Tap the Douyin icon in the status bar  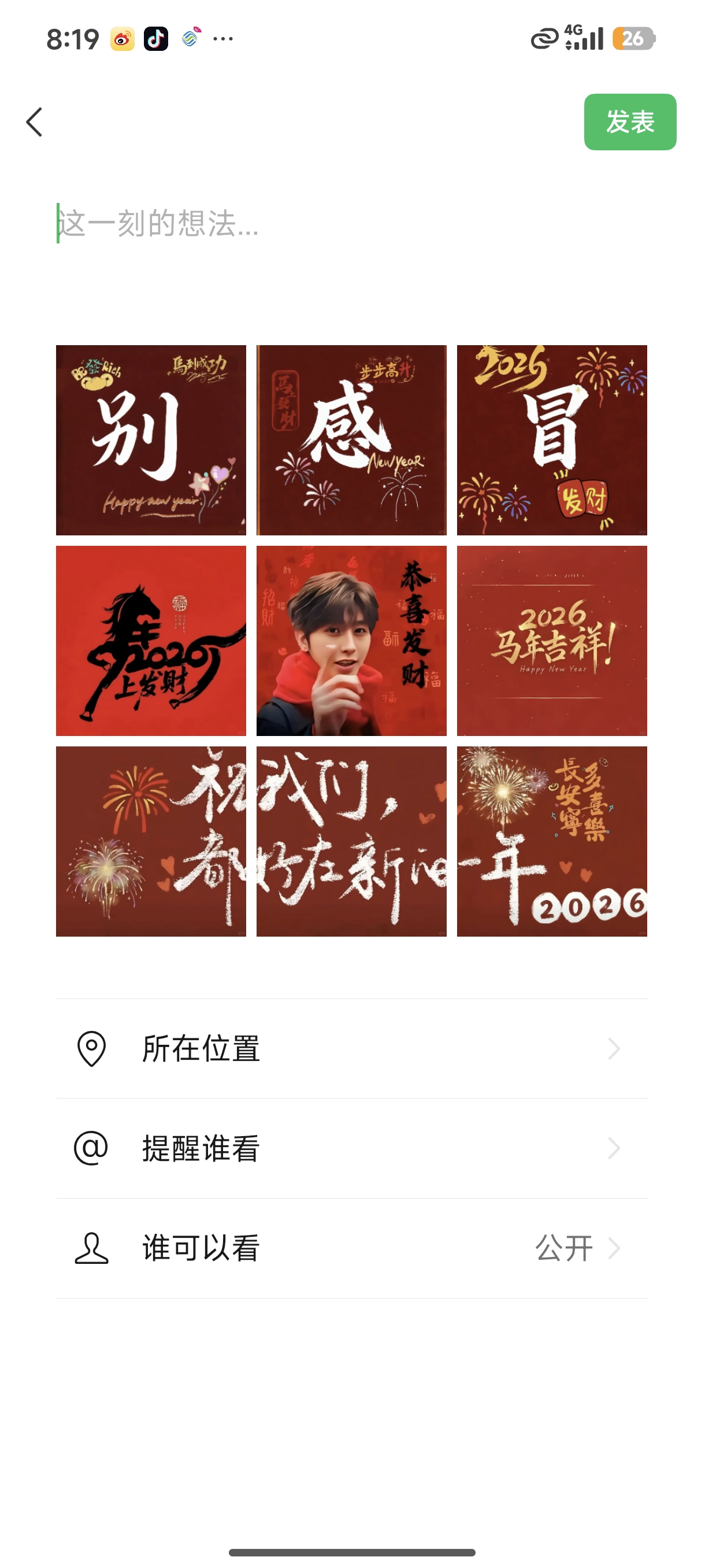point(155,39)
